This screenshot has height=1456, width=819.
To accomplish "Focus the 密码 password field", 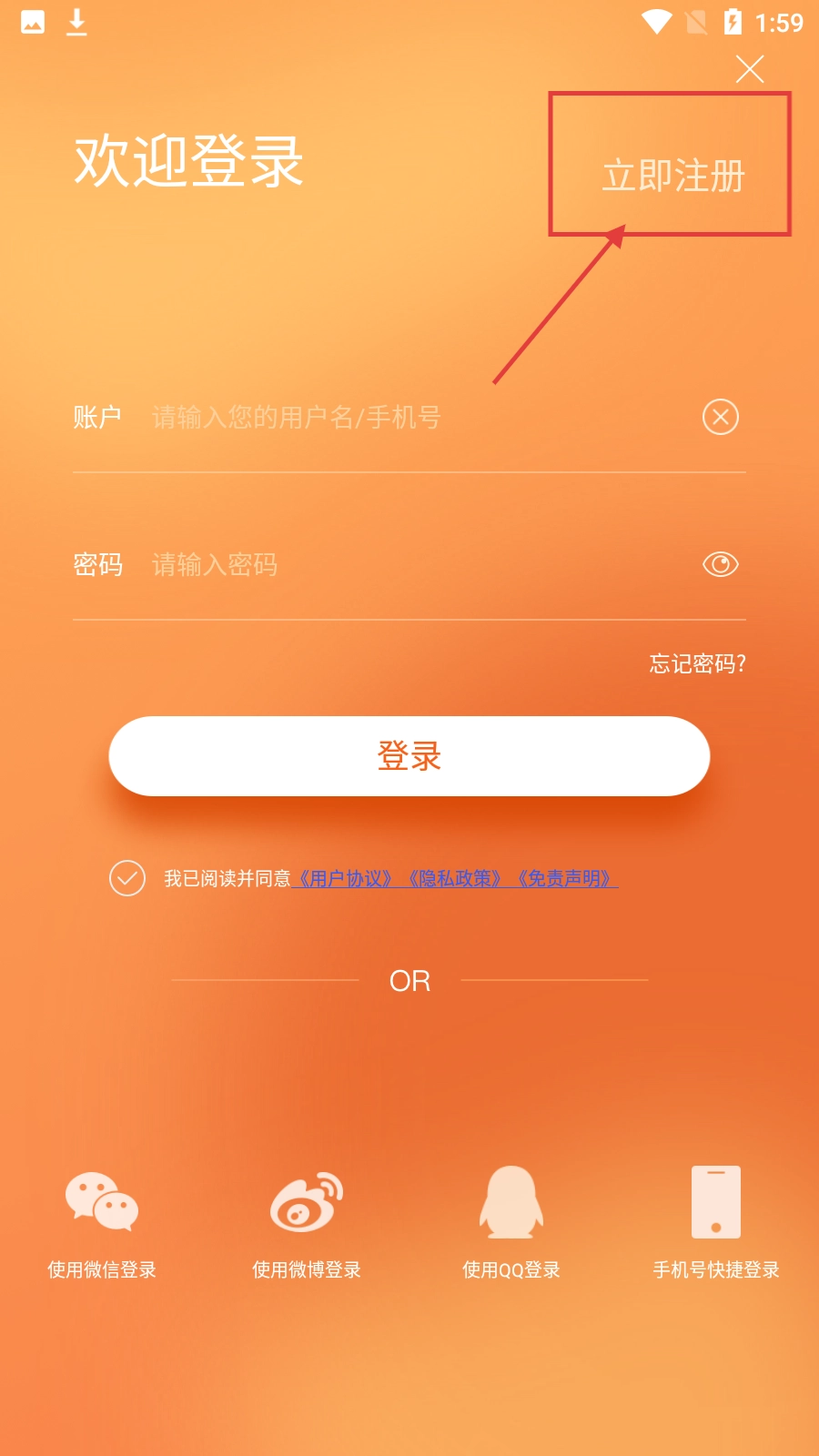I will 409,565.
